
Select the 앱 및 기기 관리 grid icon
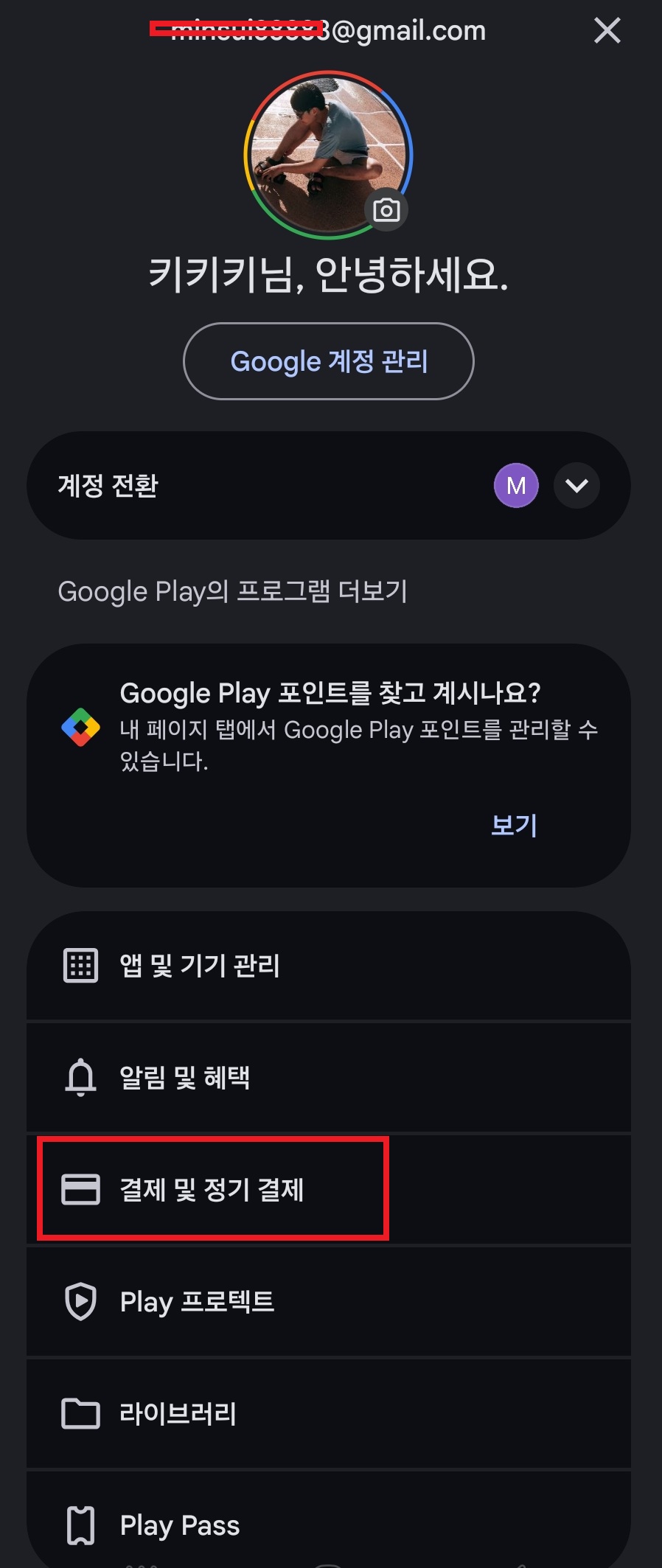[x=82, y=966]
